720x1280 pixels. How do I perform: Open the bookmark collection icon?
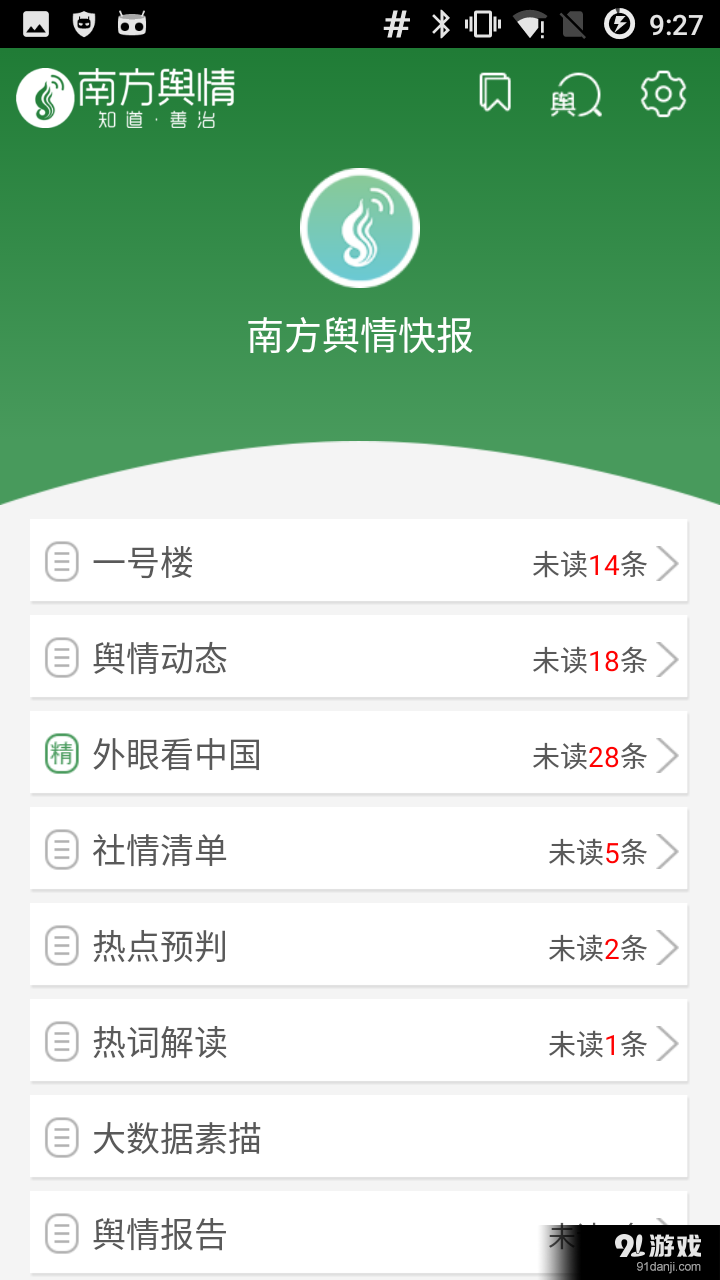[x=494, y=94]
